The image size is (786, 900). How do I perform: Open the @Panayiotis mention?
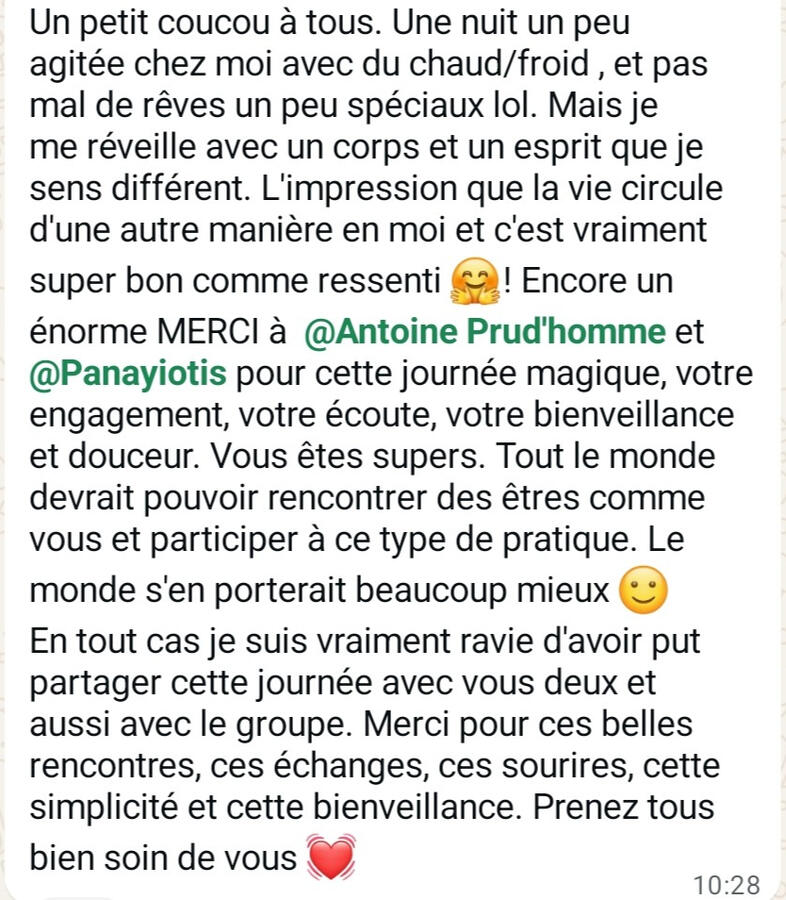tap(129, 375)
